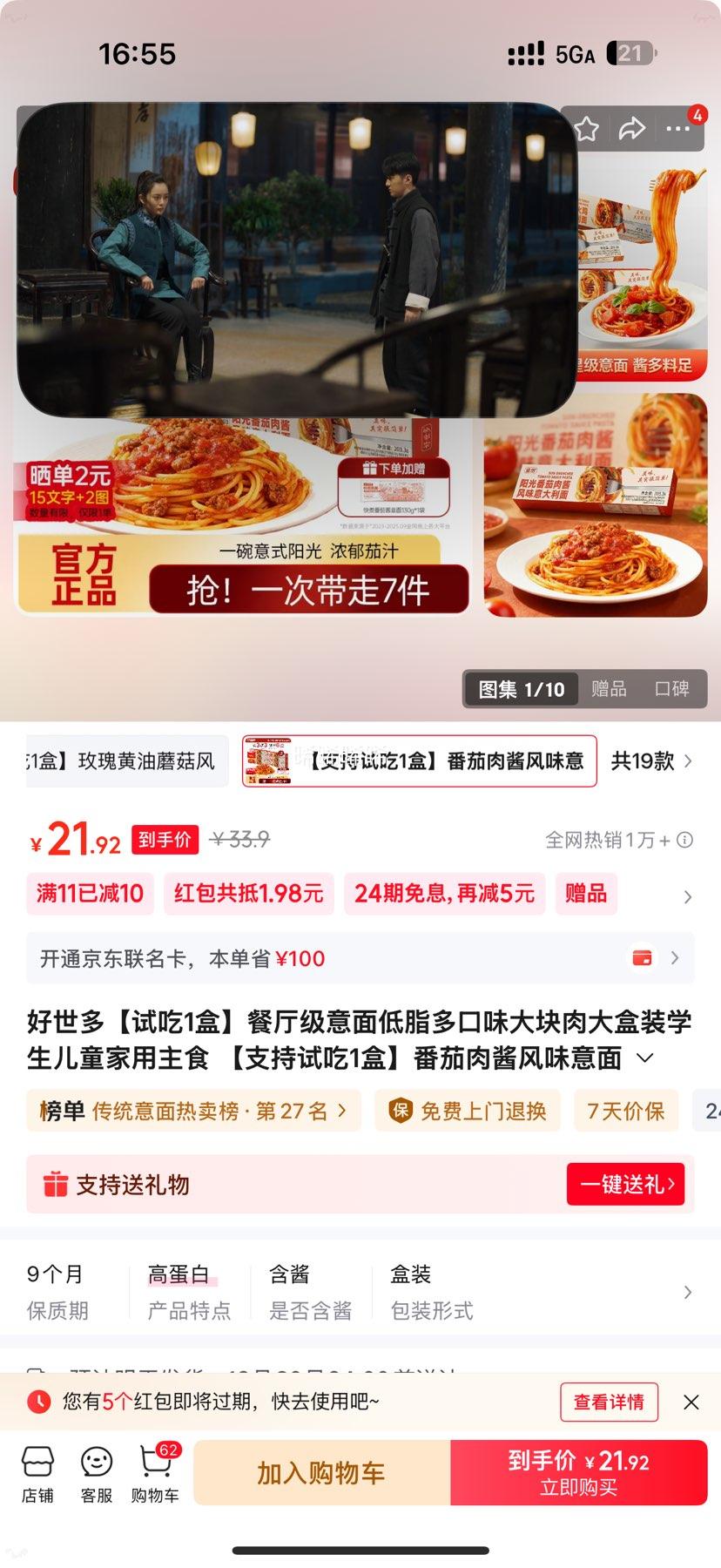Click the 加入购物车 button
Viewport: 721px width, 1568px height.
321,1472
